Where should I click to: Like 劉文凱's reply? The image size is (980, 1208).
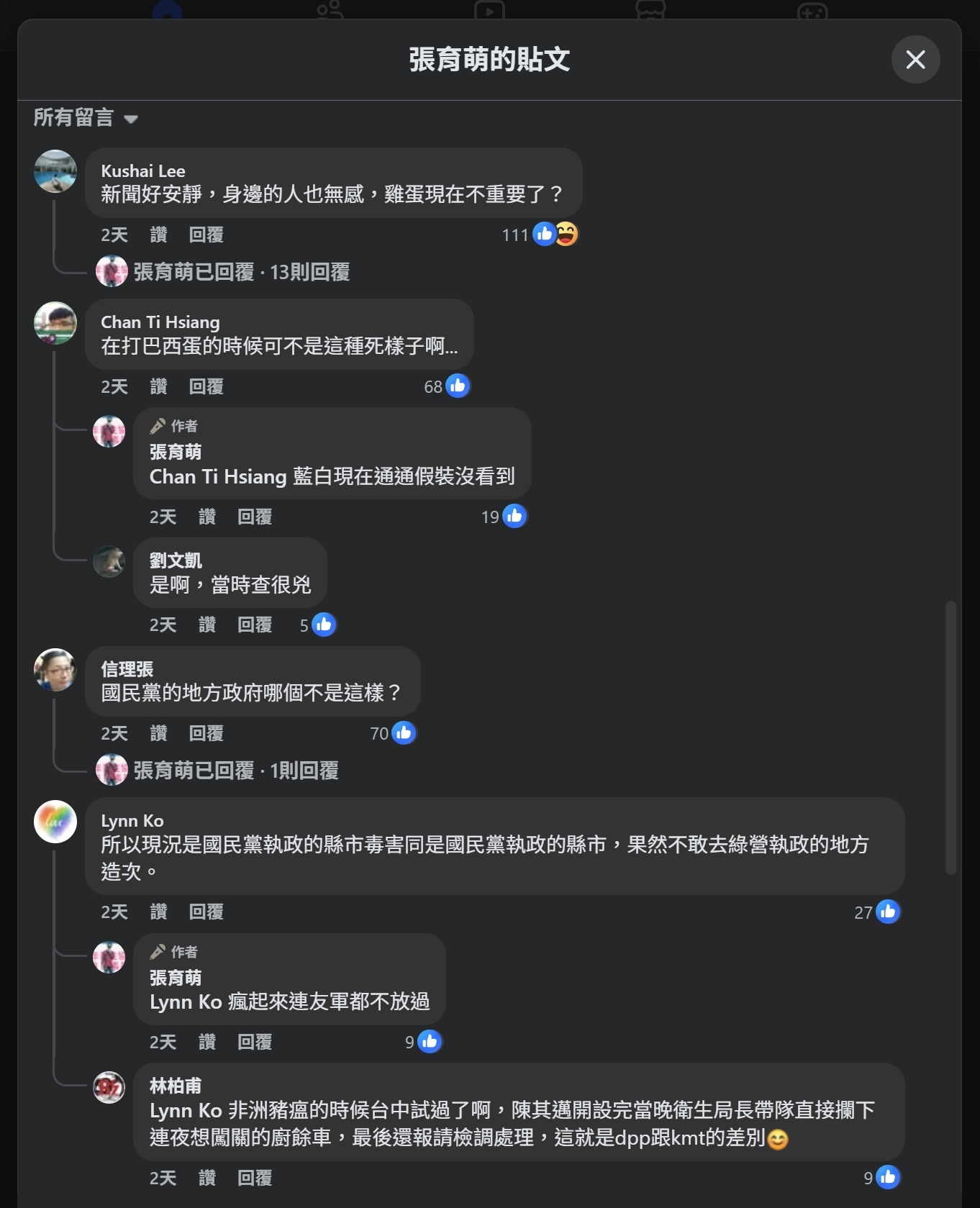click(207, 625)
